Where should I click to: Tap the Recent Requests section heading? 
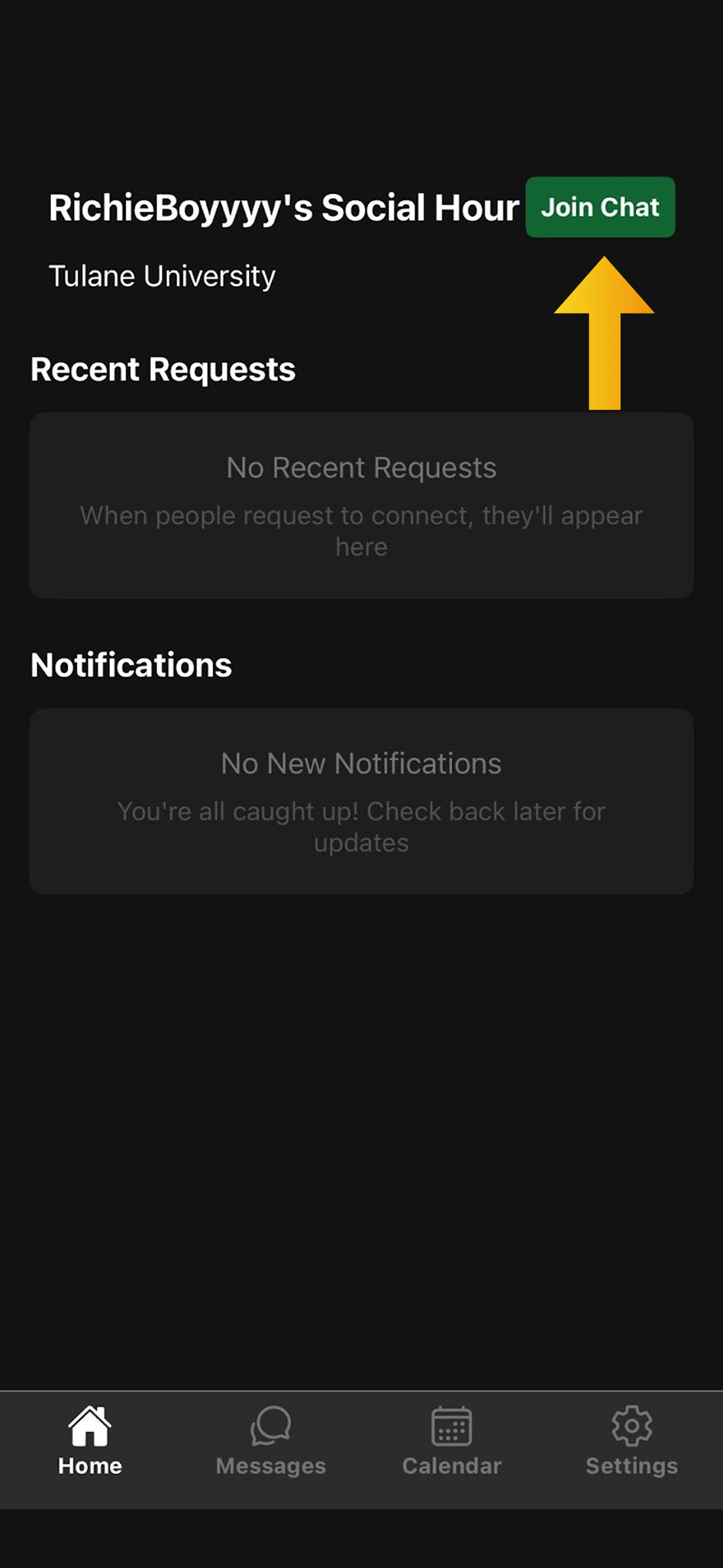click(164, 369)
